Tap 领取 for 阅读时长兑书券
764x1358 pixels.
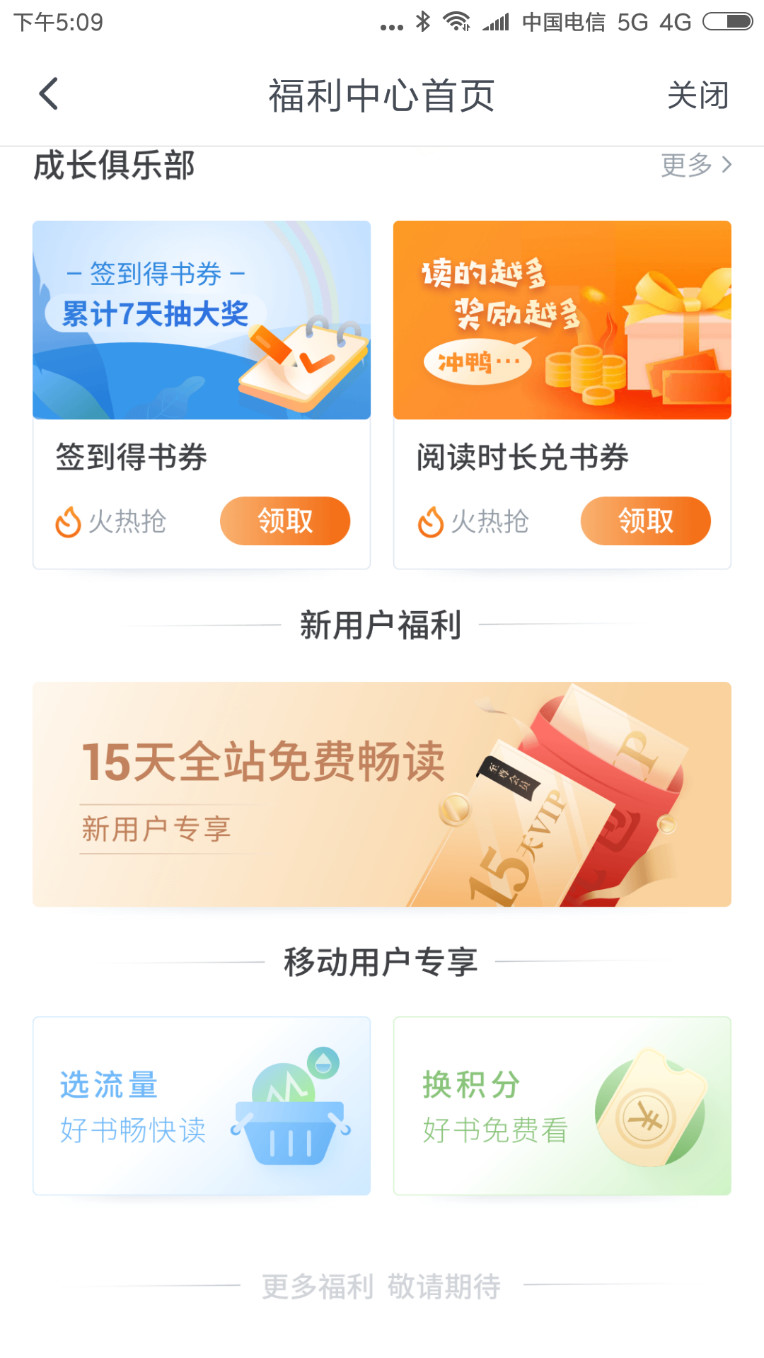click(x=645, y=520)
